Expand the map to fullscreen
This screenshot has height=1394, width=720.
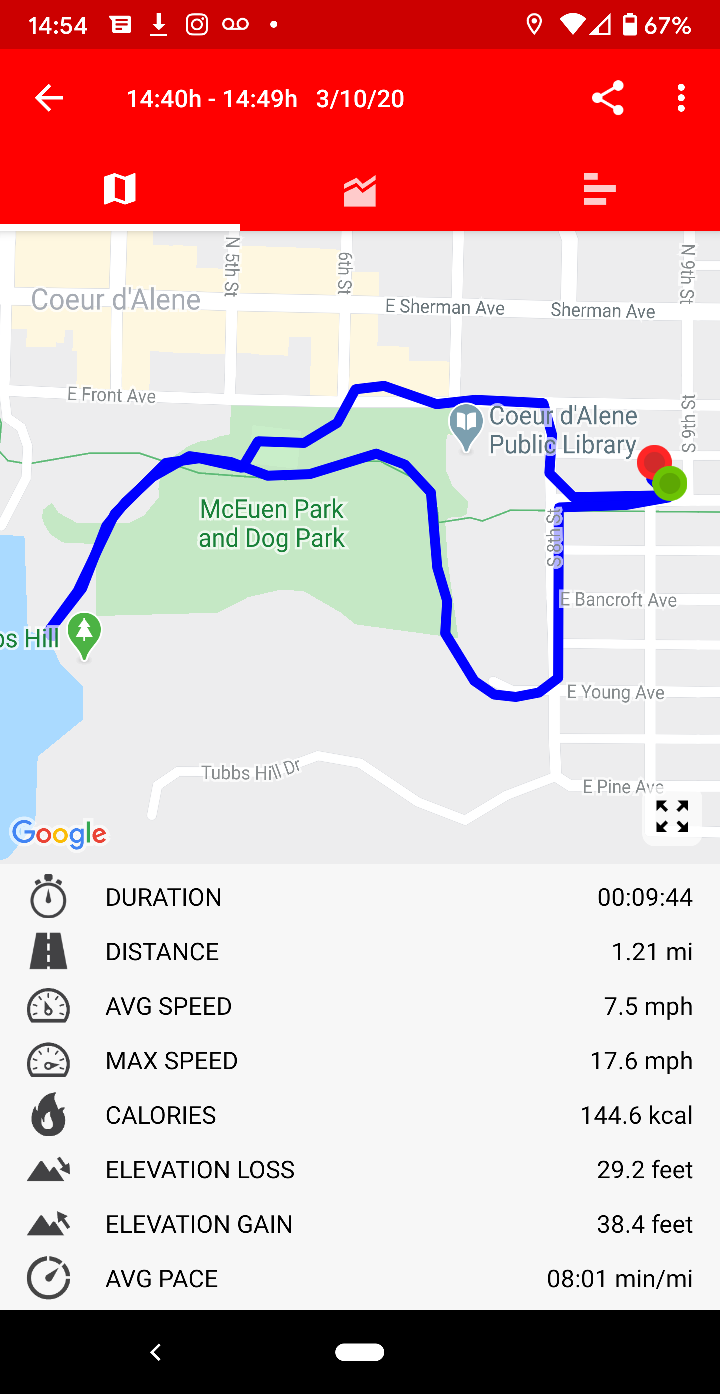tap(672, 816)
